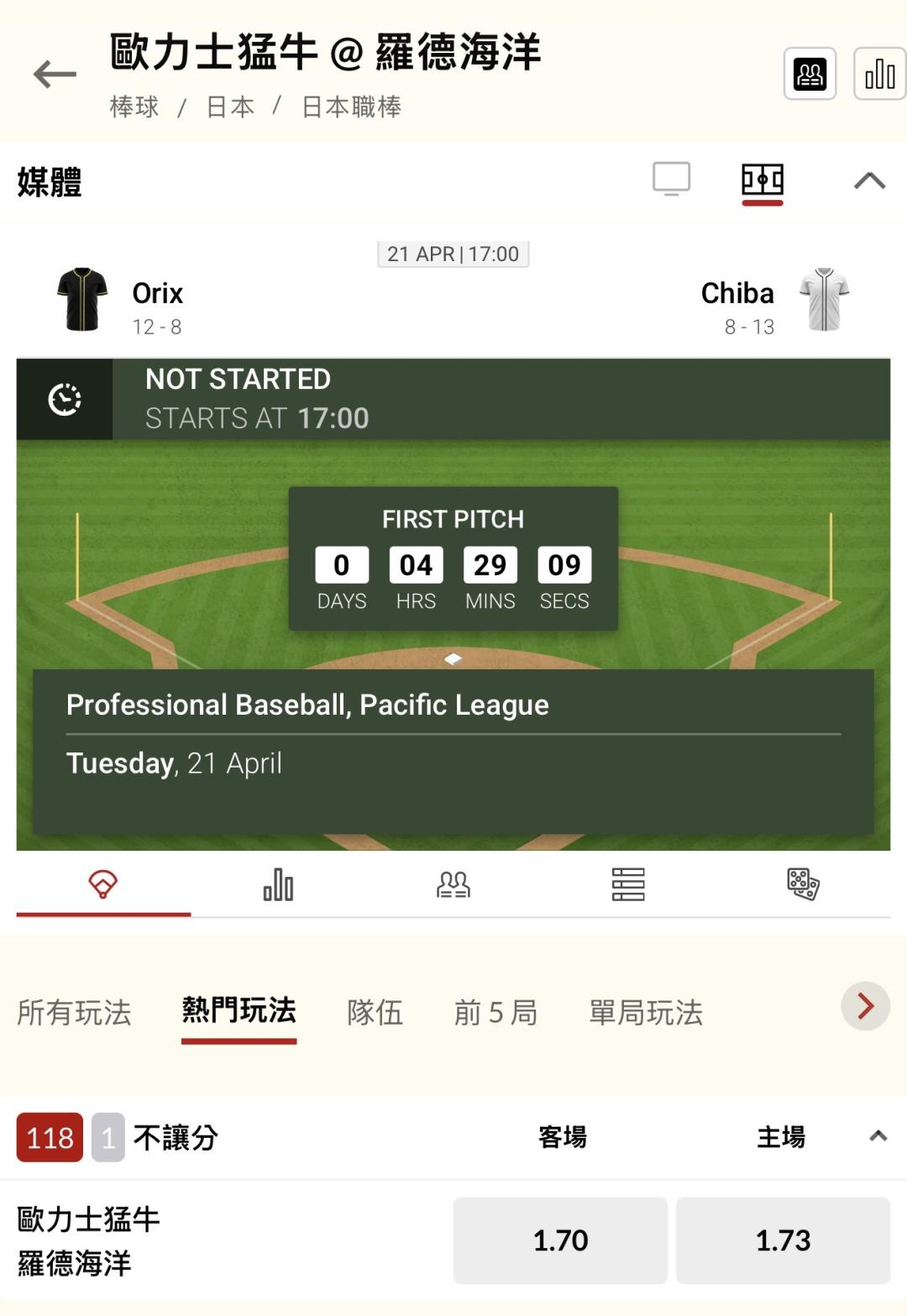
Task: Open the standings table tab in widget
Action: tap(628, 884)
